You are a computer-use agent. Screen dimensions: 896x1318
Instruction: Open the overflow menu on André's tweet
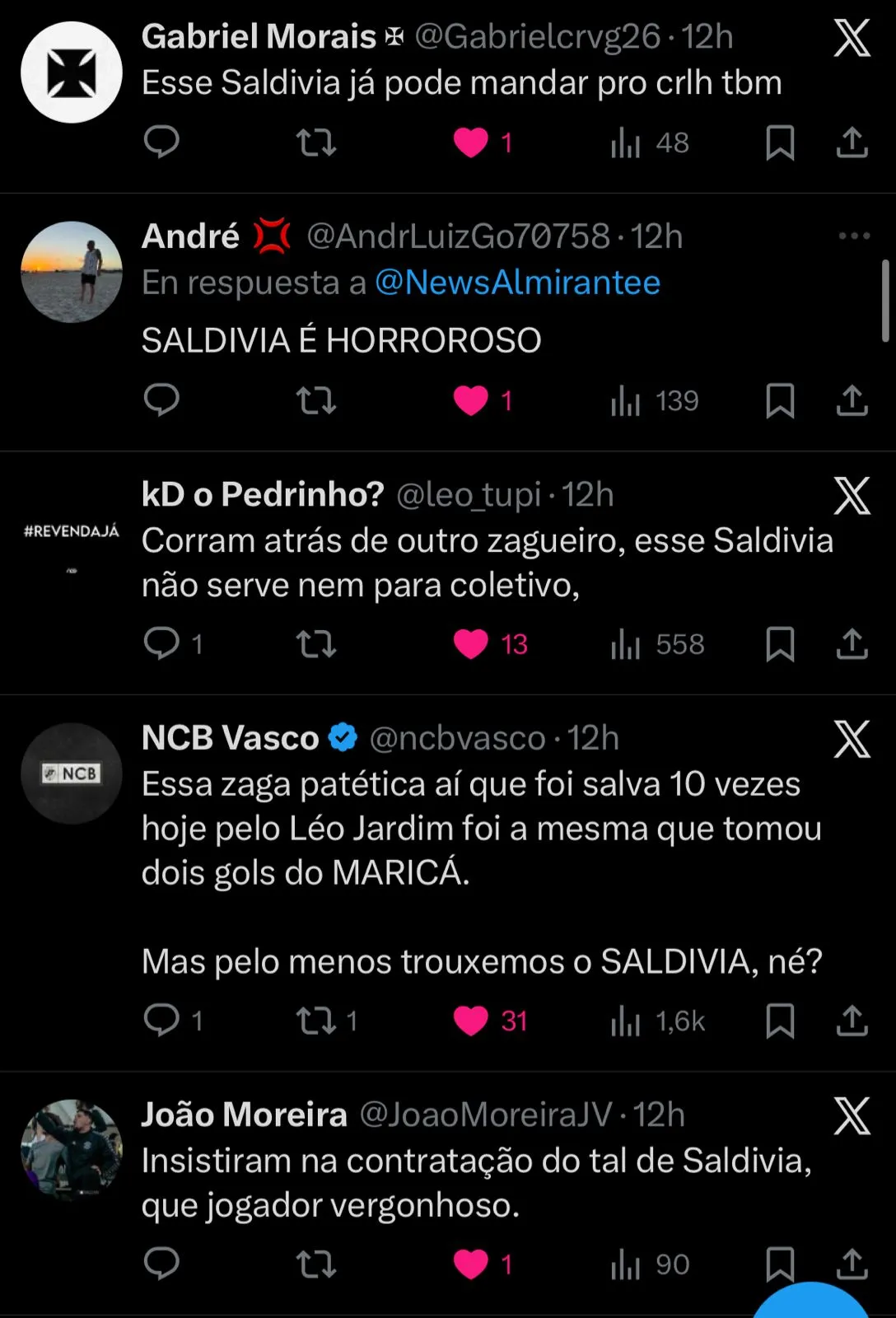[x=853, y=236]
